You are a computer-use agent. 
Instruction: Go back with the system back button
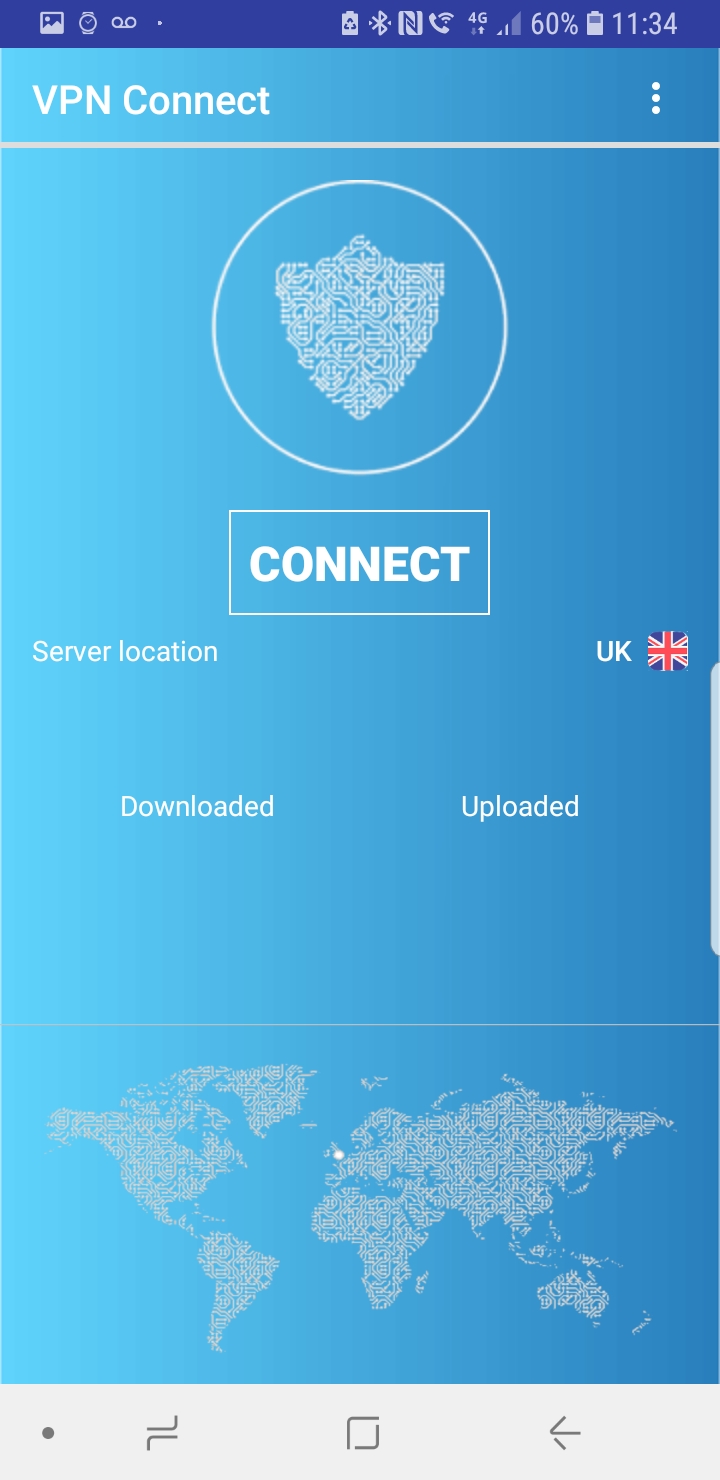[565, 1433]
